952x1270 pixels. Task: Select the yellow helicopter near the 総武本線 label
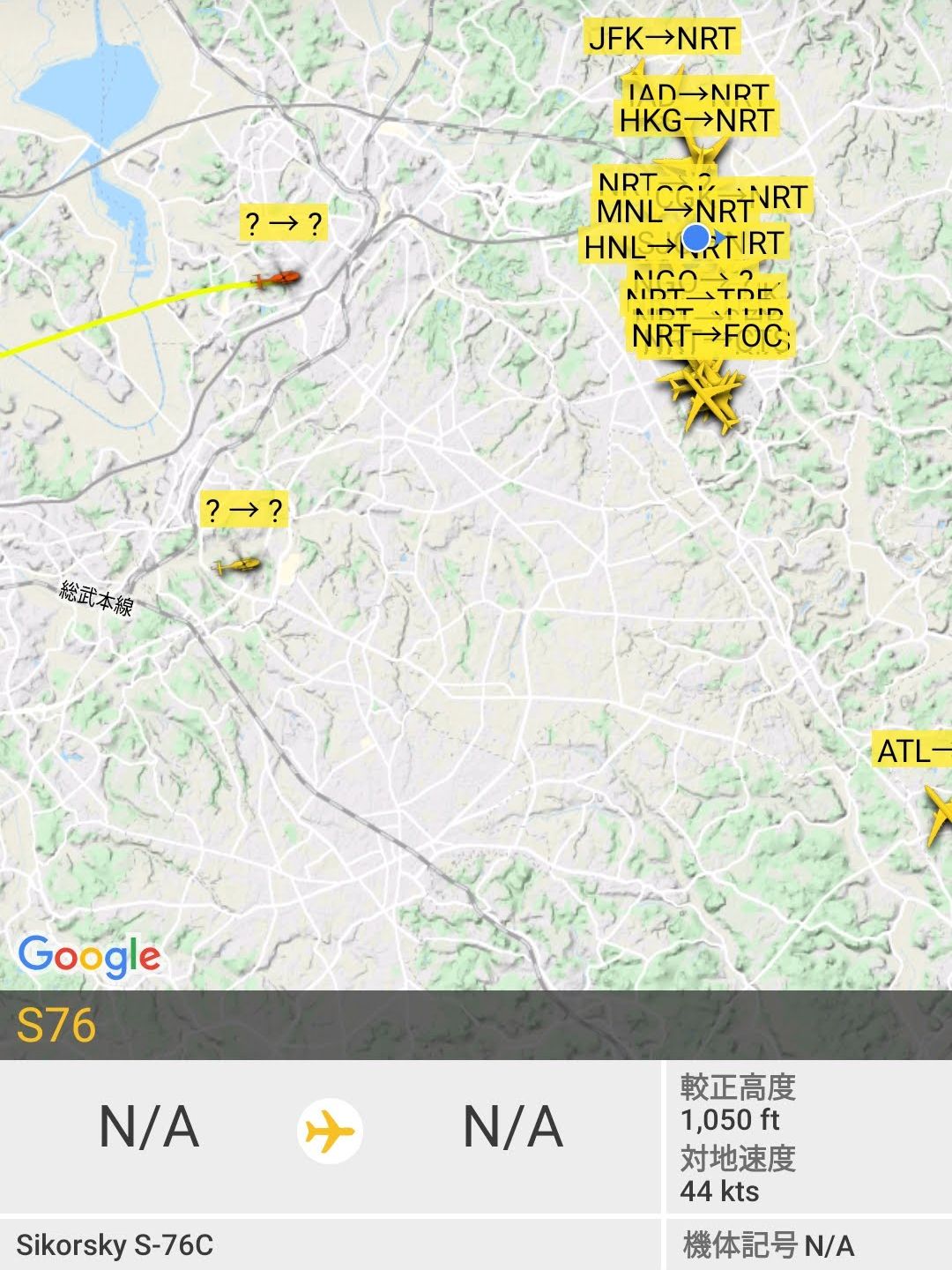coord(238,564)
